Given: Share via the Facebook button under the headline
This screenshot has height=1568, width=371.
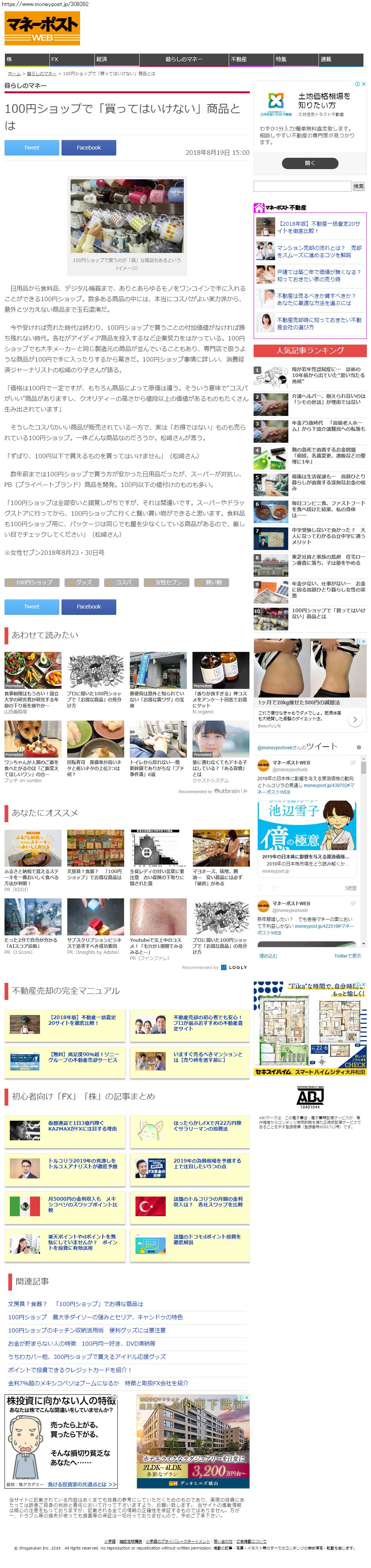Looking at the screenshot, I should tap(89, 147).
